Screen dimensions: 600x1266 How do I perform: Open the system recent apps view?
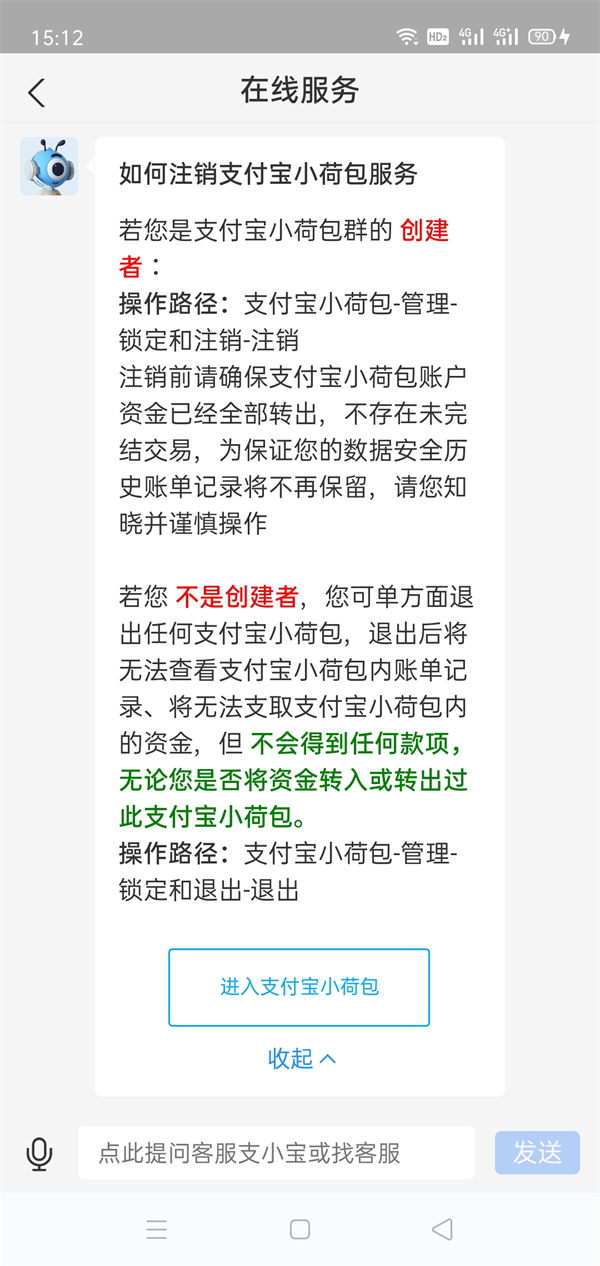157,1230
